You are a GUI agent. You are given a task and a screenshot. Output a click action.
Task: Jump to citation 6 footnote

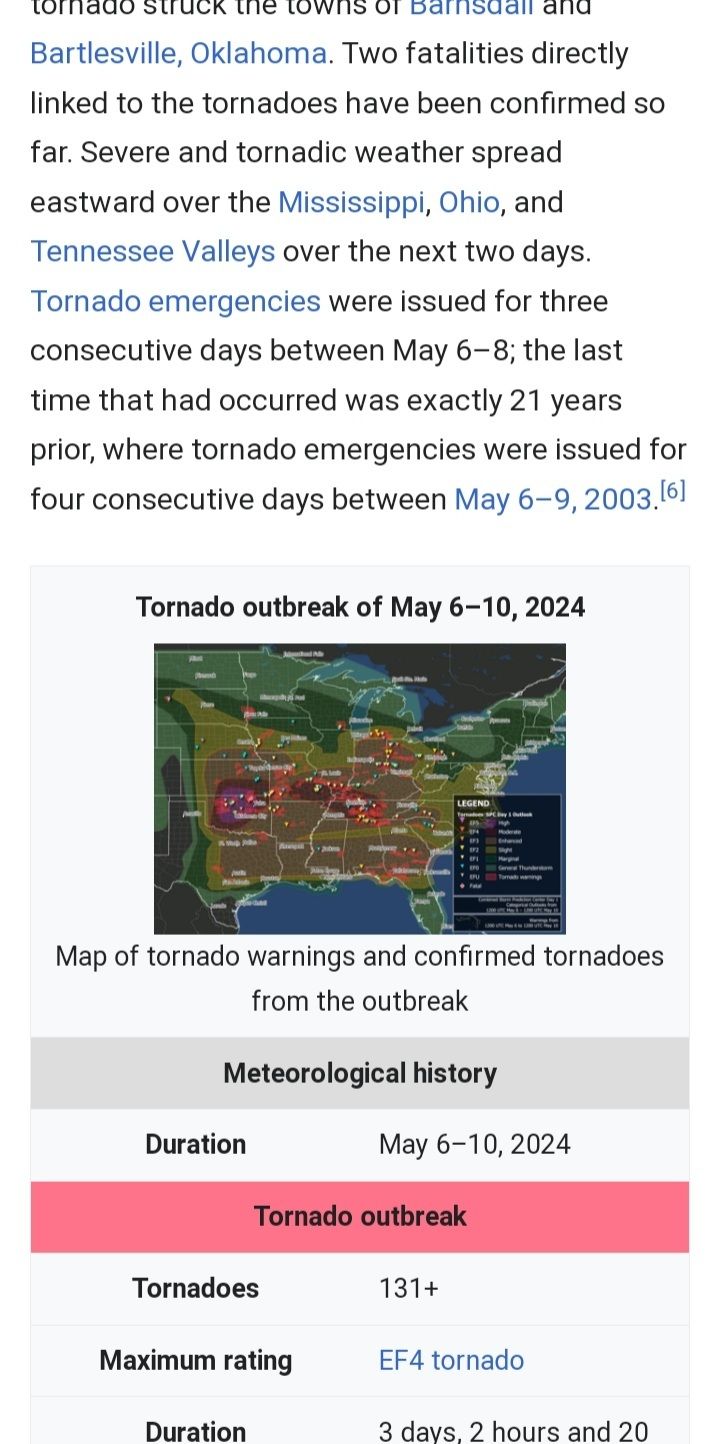point(673,491)
